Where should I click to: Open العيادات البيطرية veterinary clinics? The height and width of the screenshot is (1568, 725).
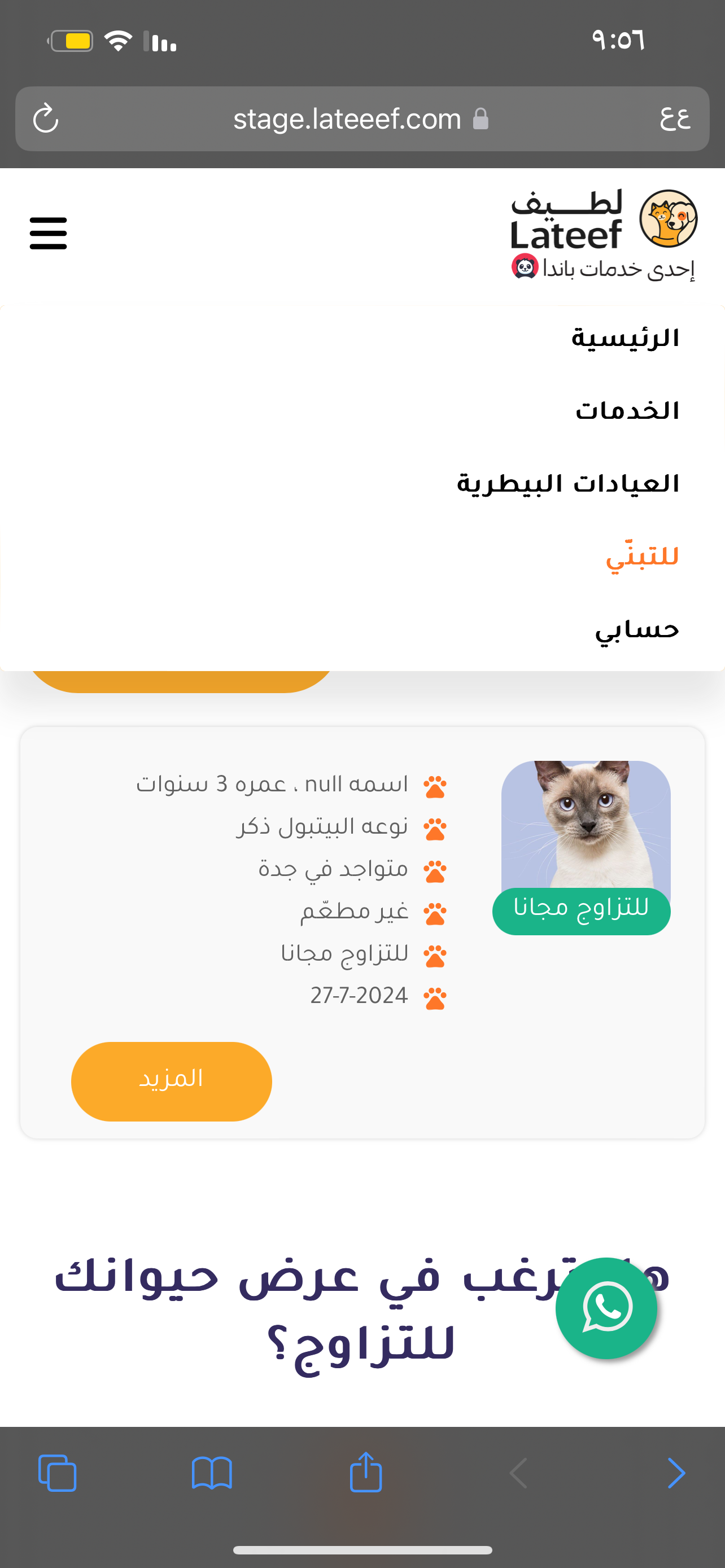(568, 484)
